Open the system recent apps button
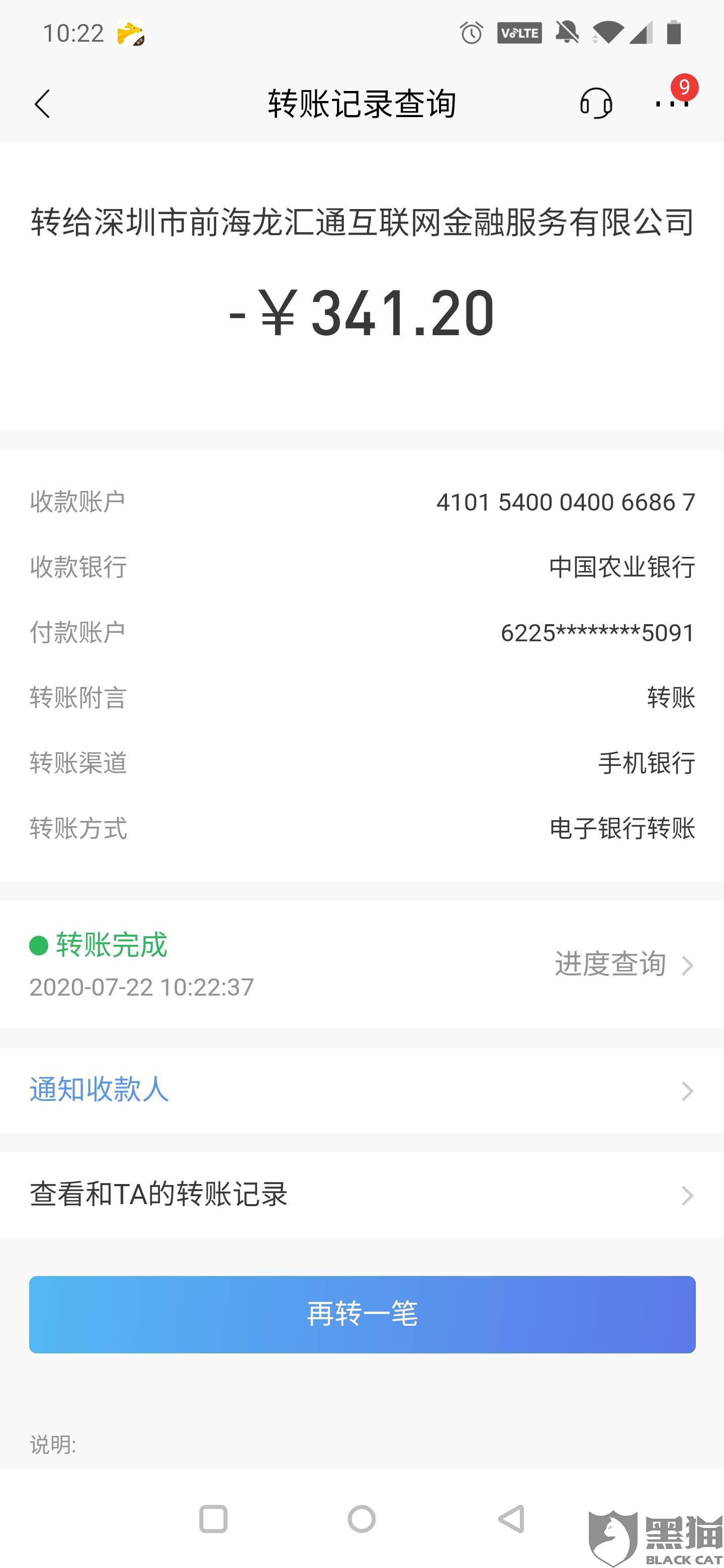Screen dimensions: 724x1568 click(x=213, y=1519)
